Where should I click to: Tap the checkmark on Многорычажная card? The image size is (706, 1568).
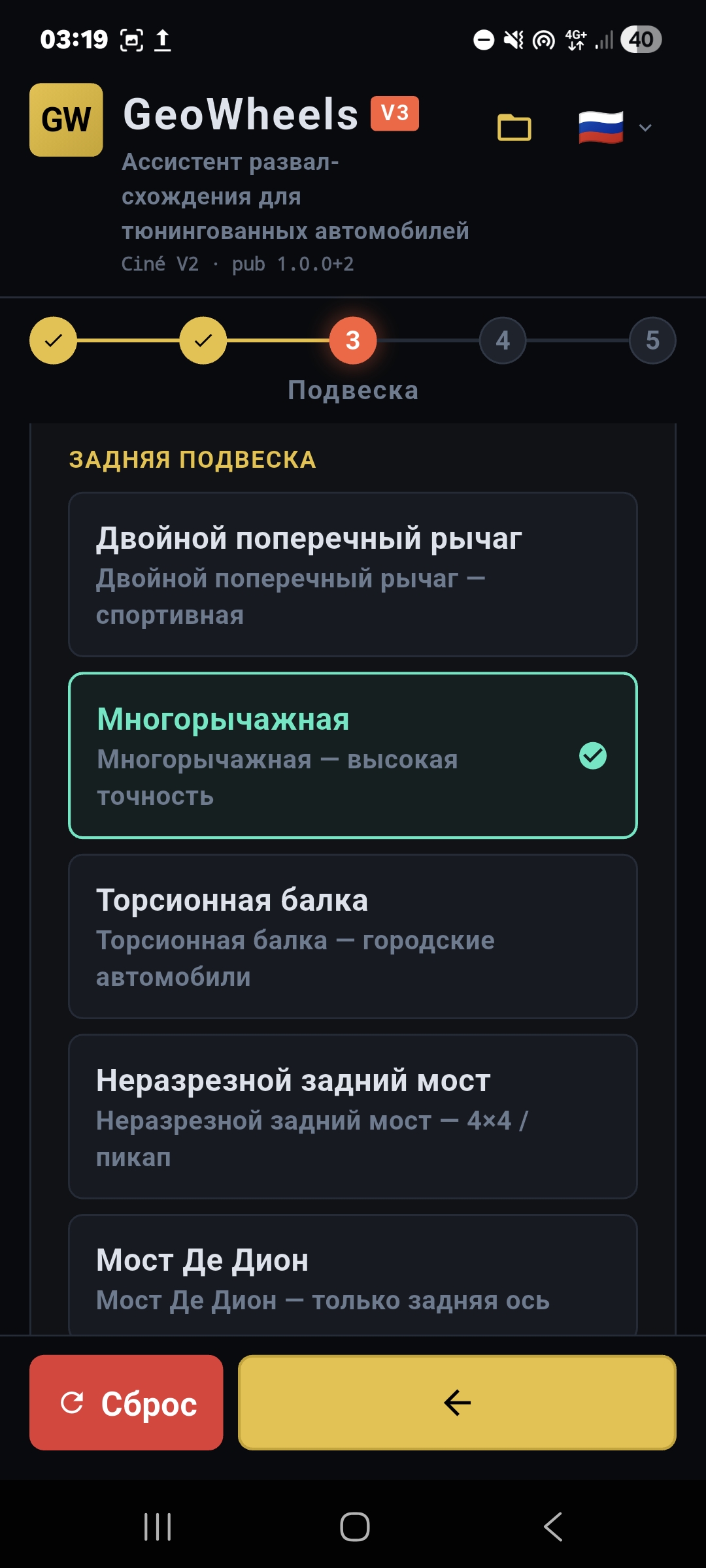click(x=592, y=755)
